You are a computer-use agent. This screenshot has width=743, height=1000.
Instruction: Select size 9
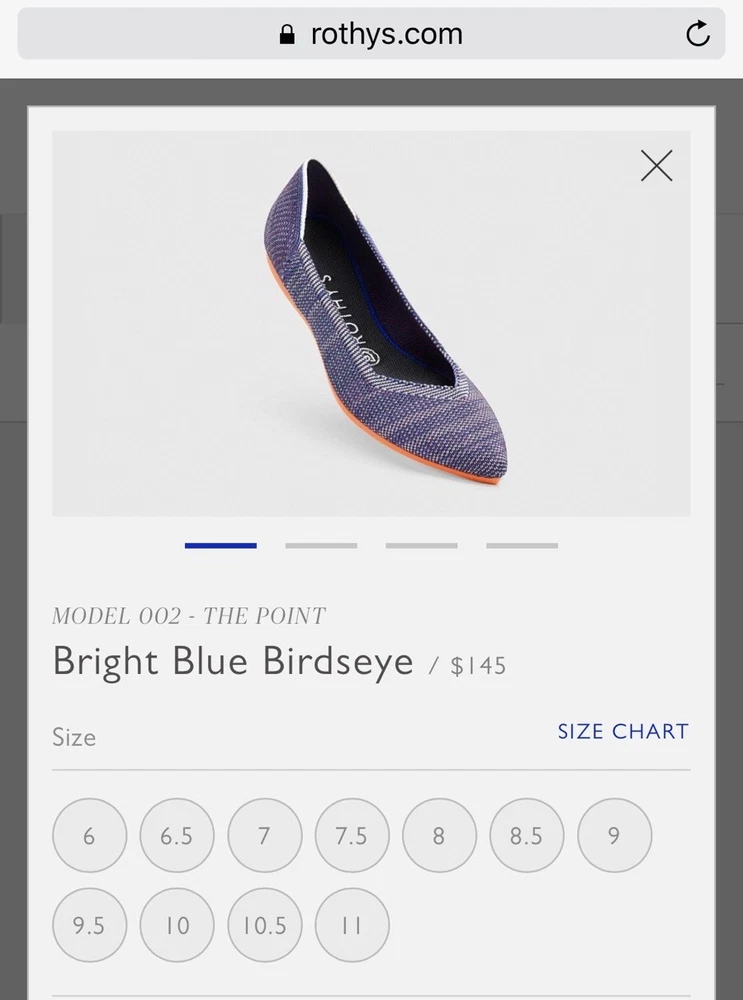(614, 835)
